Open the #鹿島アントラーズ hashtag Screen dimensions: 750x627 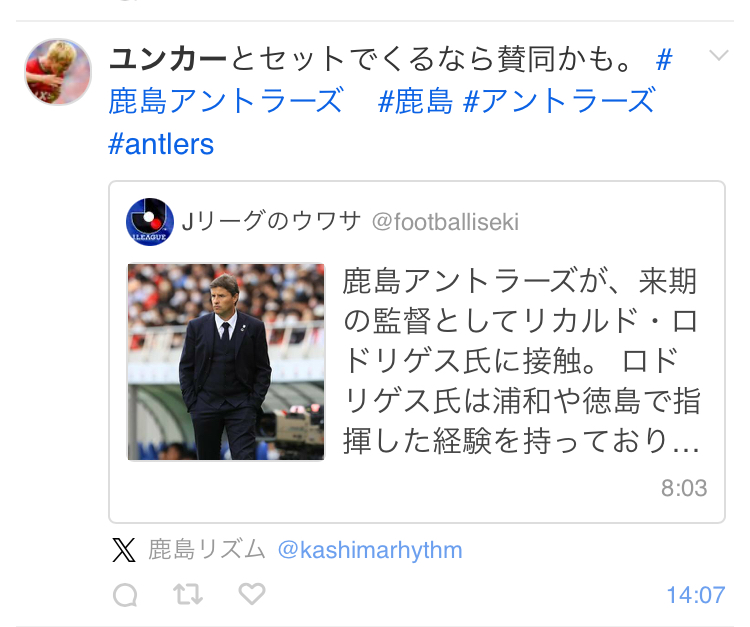[x=225, y=101]
